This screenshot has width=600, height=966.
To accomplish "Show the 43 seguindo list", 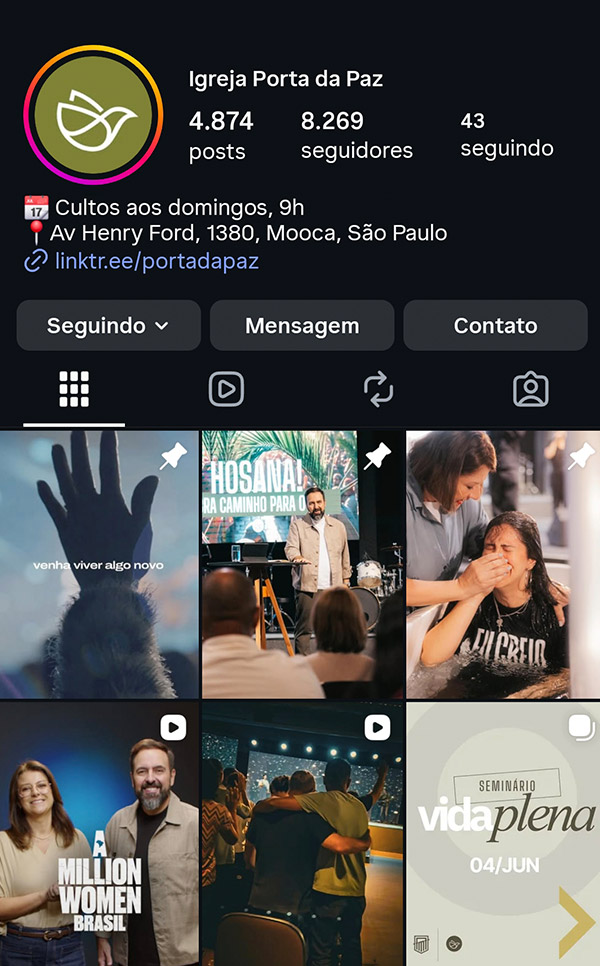I will point(506,135).
